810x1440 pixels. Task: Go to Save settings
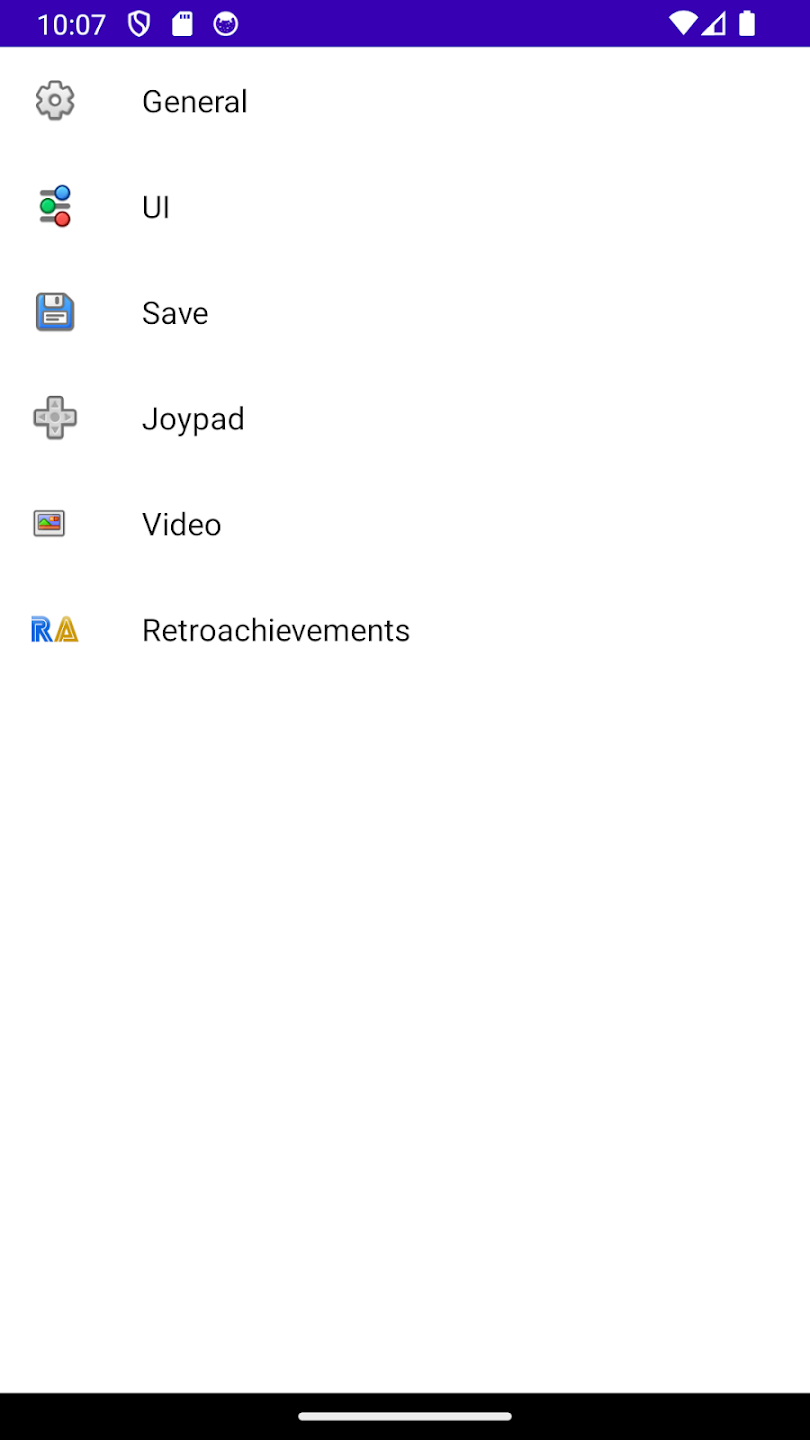coord(405,313)
